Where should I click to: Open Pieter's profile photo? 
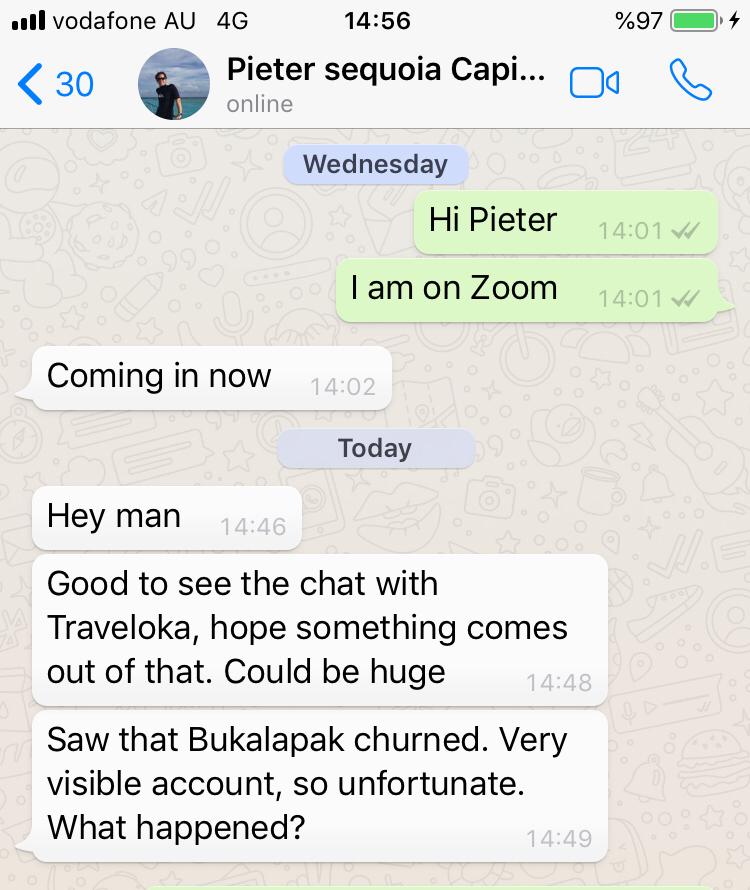point(173,84)
